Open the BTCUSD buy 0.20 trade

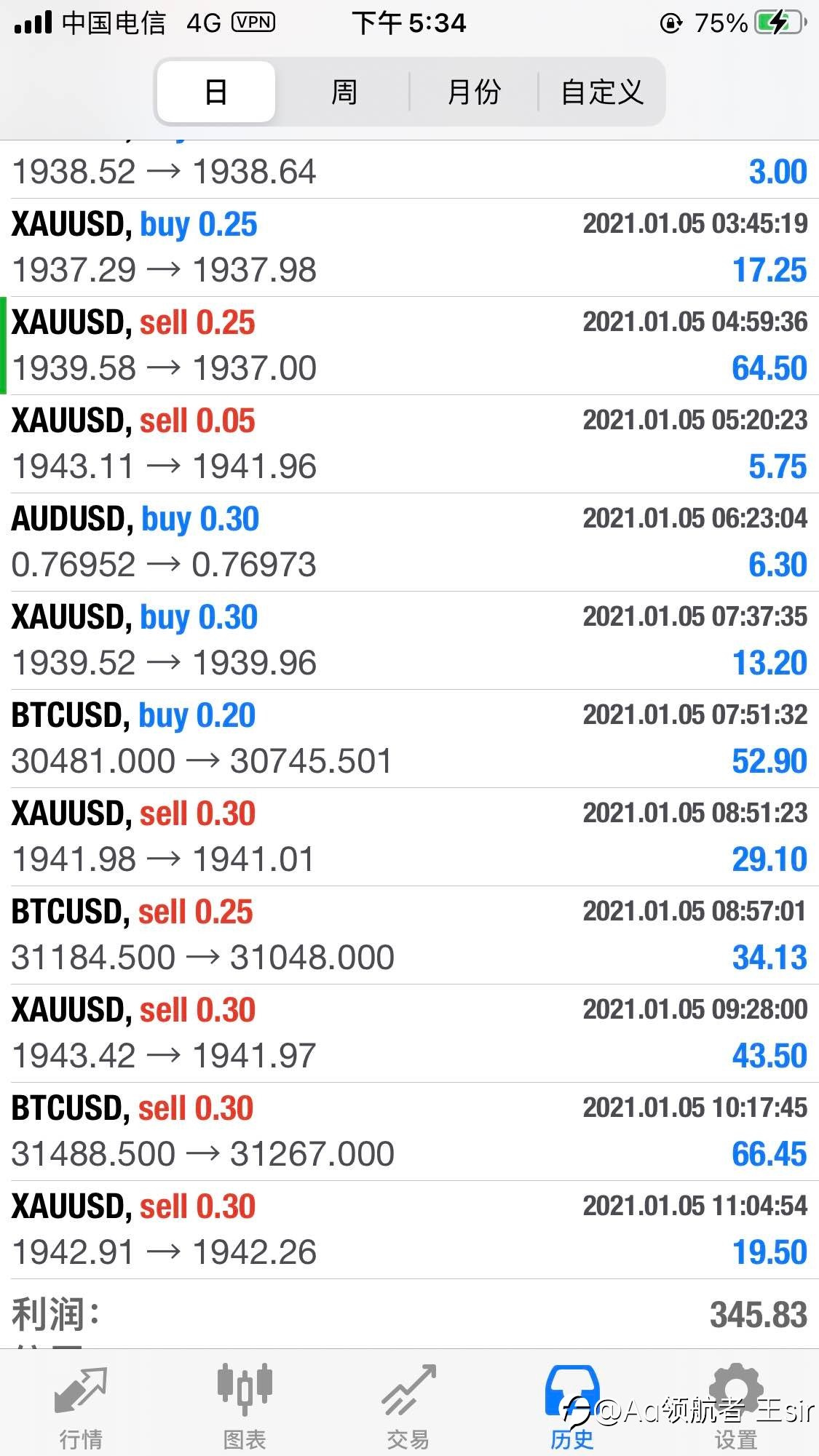[409, 739]
